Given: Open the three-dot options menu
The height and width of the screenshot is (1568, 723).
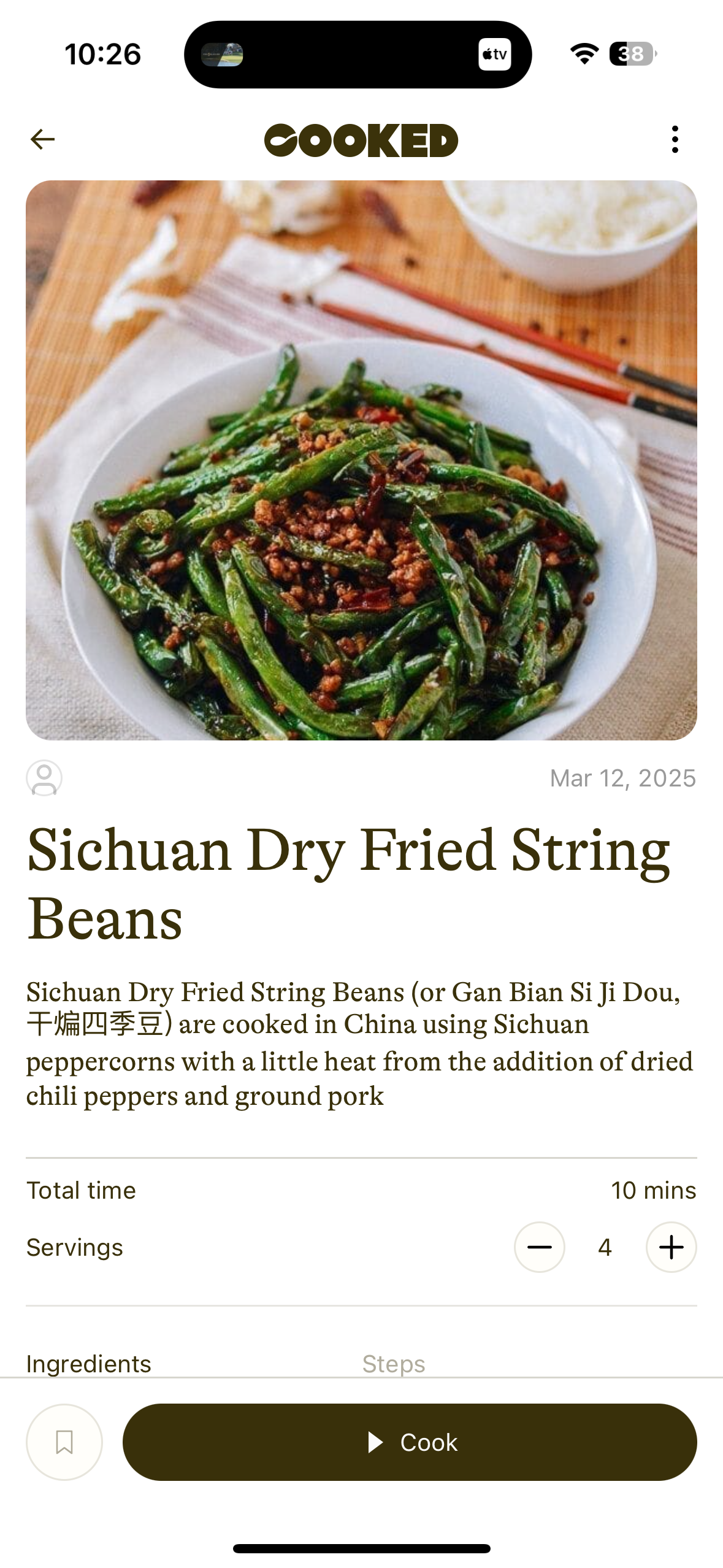Looking at the screenshot, I should [675, 139].
